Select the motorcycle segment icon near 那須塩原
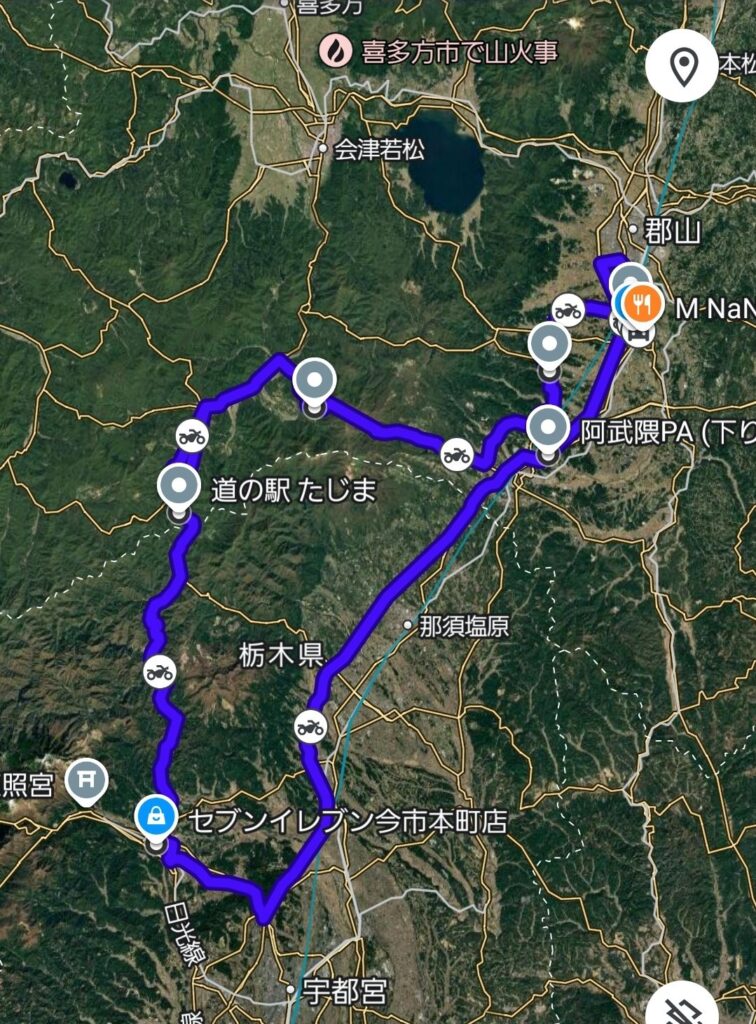This screenshot has width=756, height=1024. tap(311, 727)
